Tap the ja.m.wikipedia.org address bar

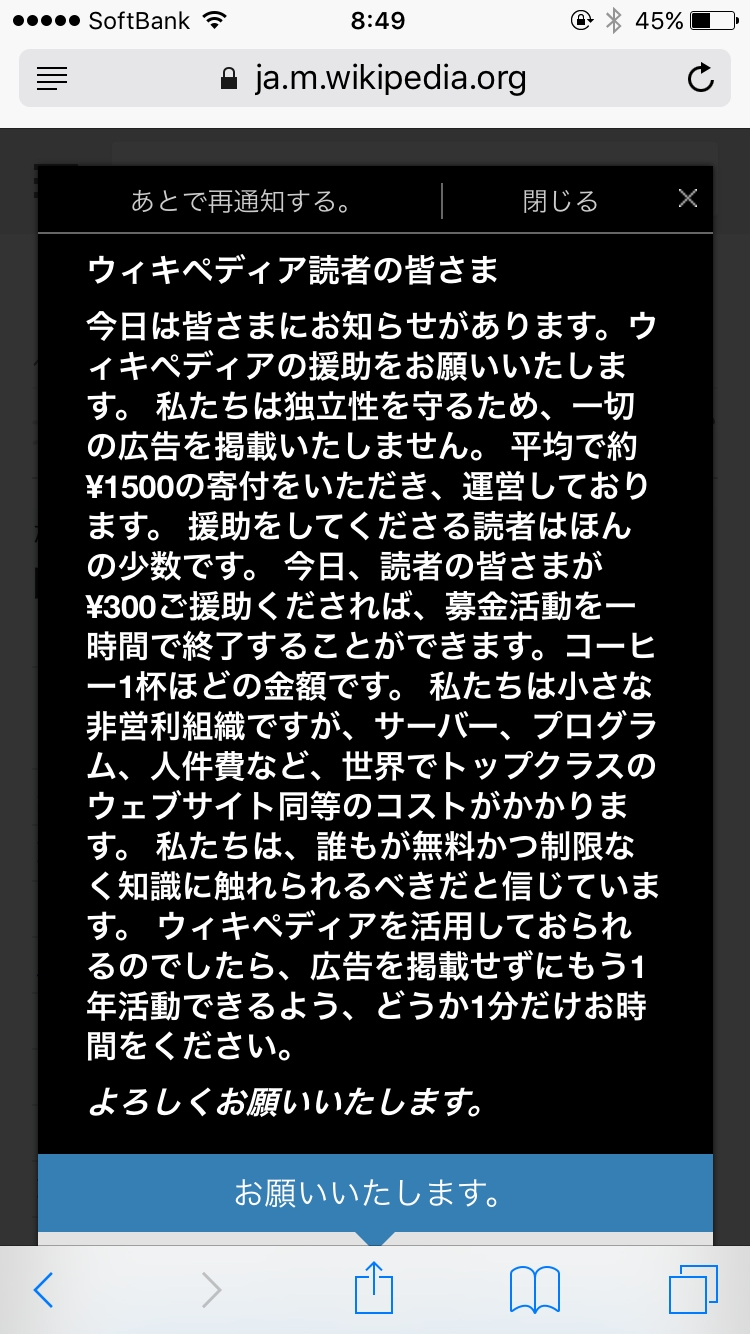[x=373, y=78]
